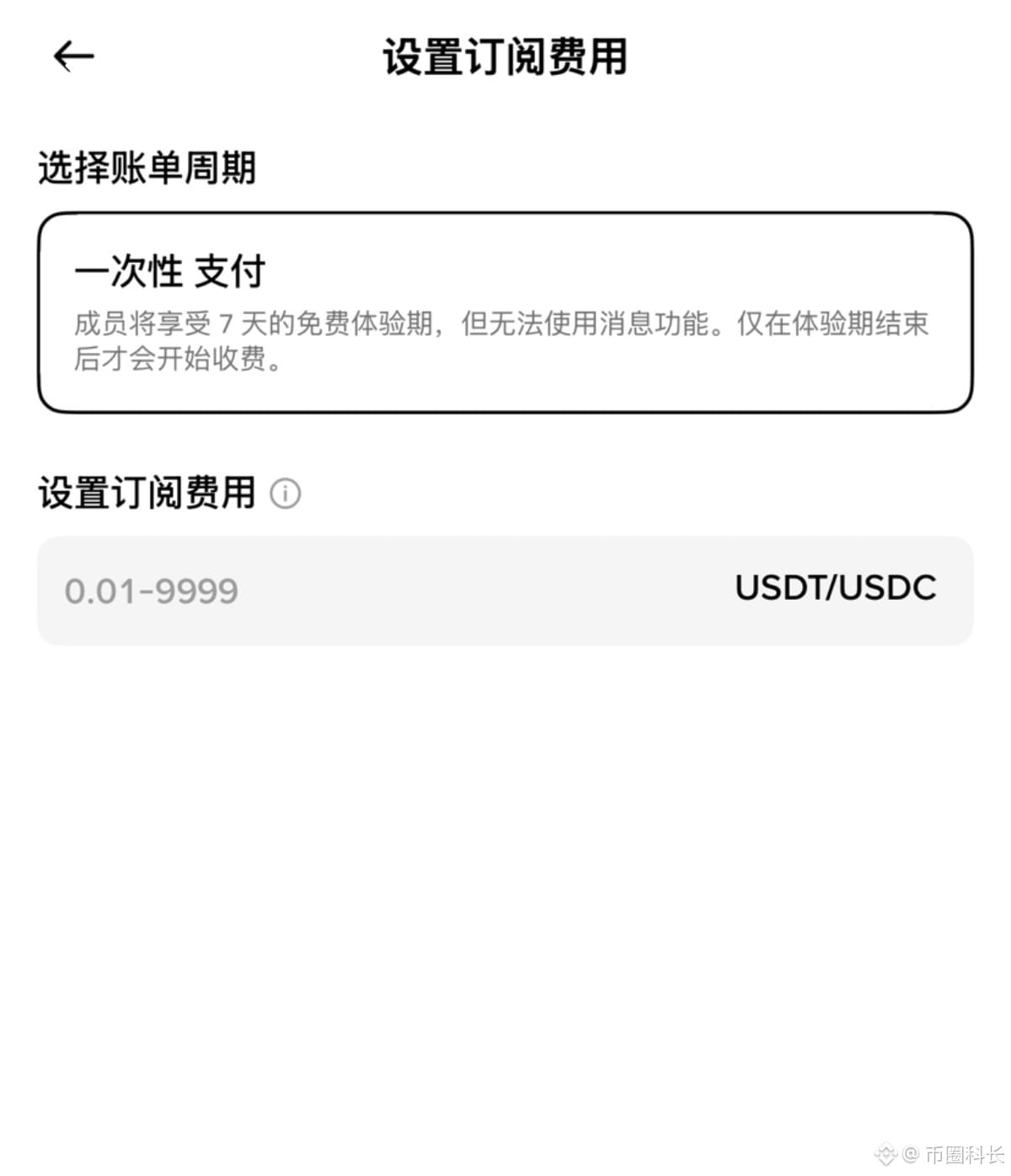Viewport: 1011px width, 1176px height.
Task: Focus the 0.01-9999 subscription fee field
Action: click(x=379, y=591)
